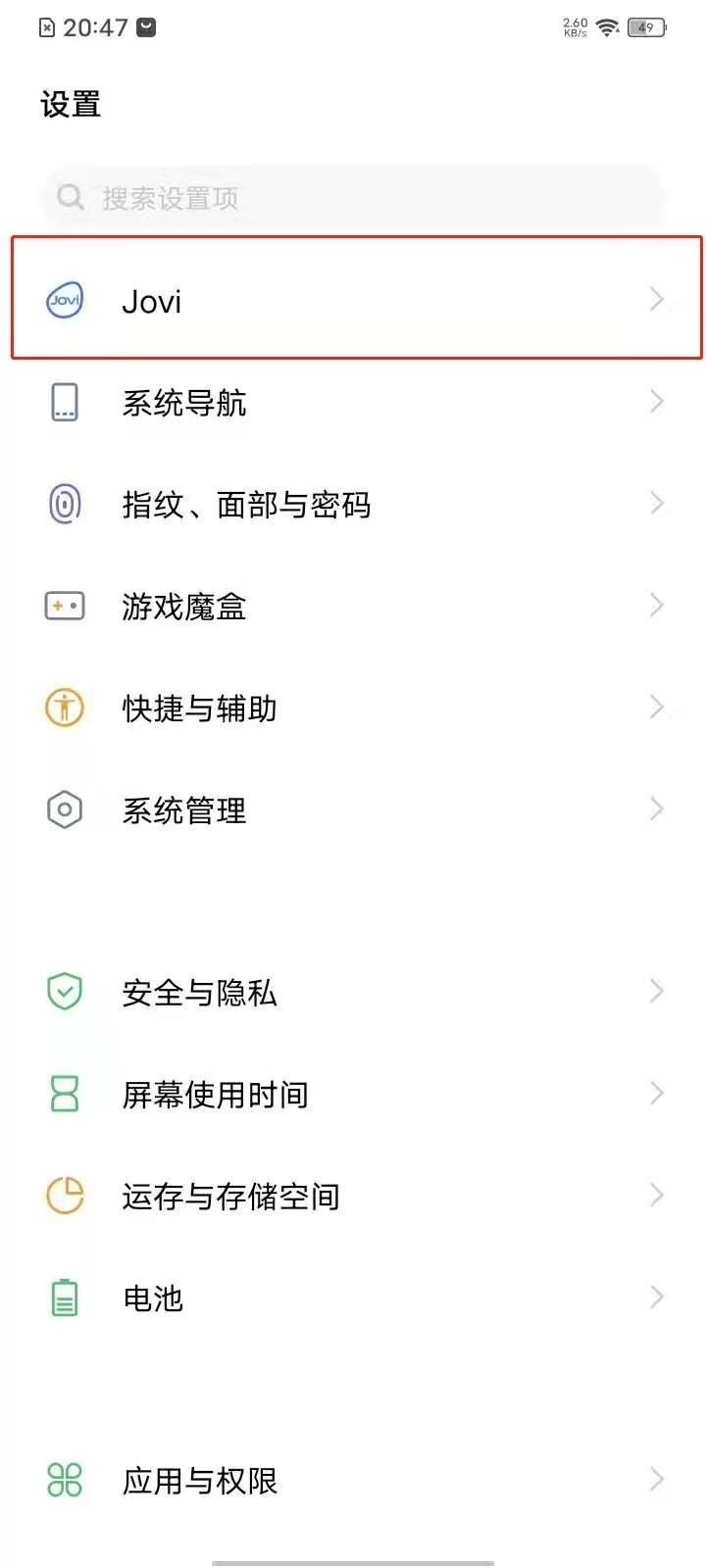Screen dimensions: 706x1568
Task: Tap the fingerprint icon beside 指纹、面部与密码
Action: point(65,504)
